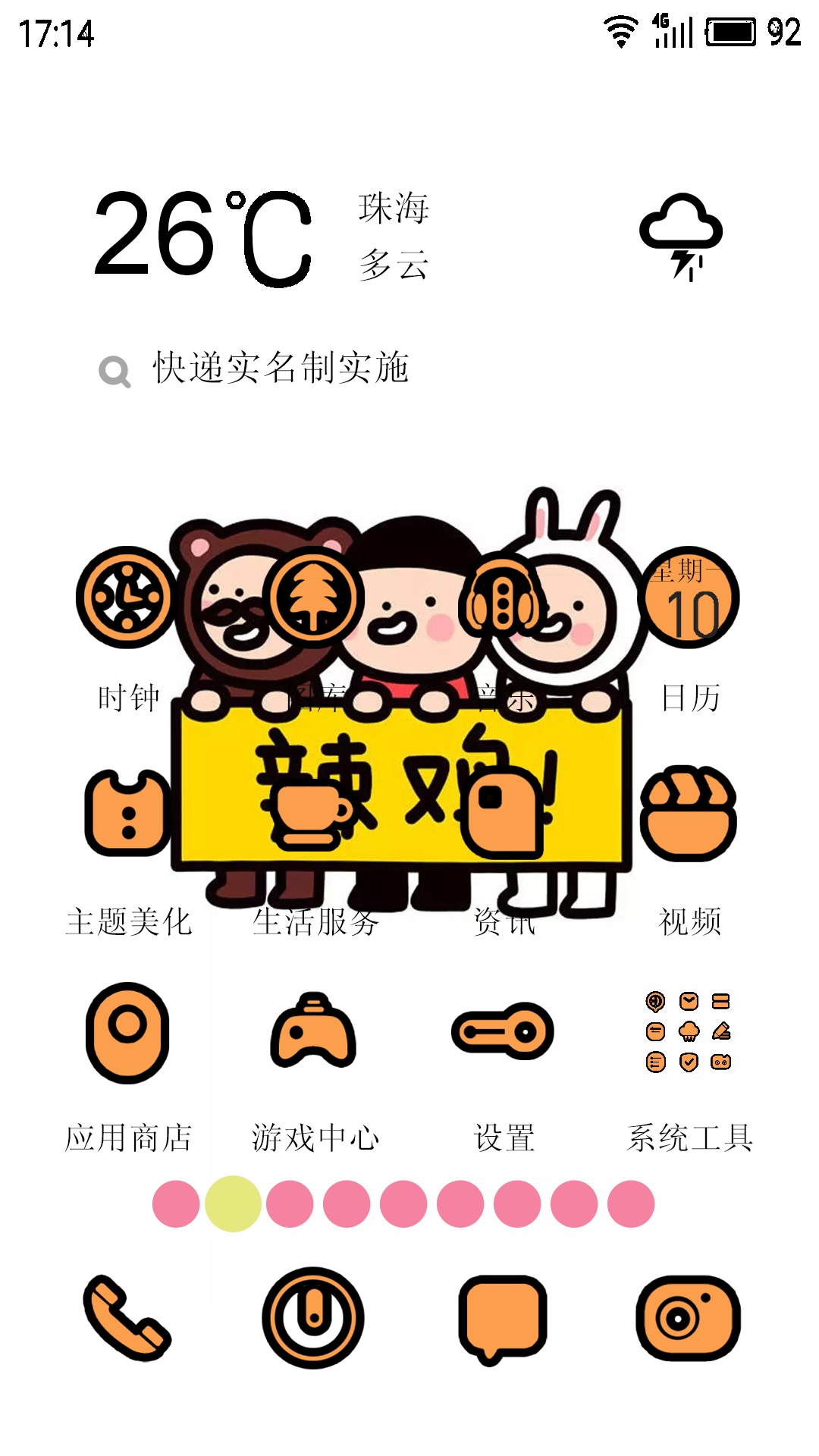819x1456 pixels.
Task: Launch the camera from the dock
Action: click(x=689, y=1318)
